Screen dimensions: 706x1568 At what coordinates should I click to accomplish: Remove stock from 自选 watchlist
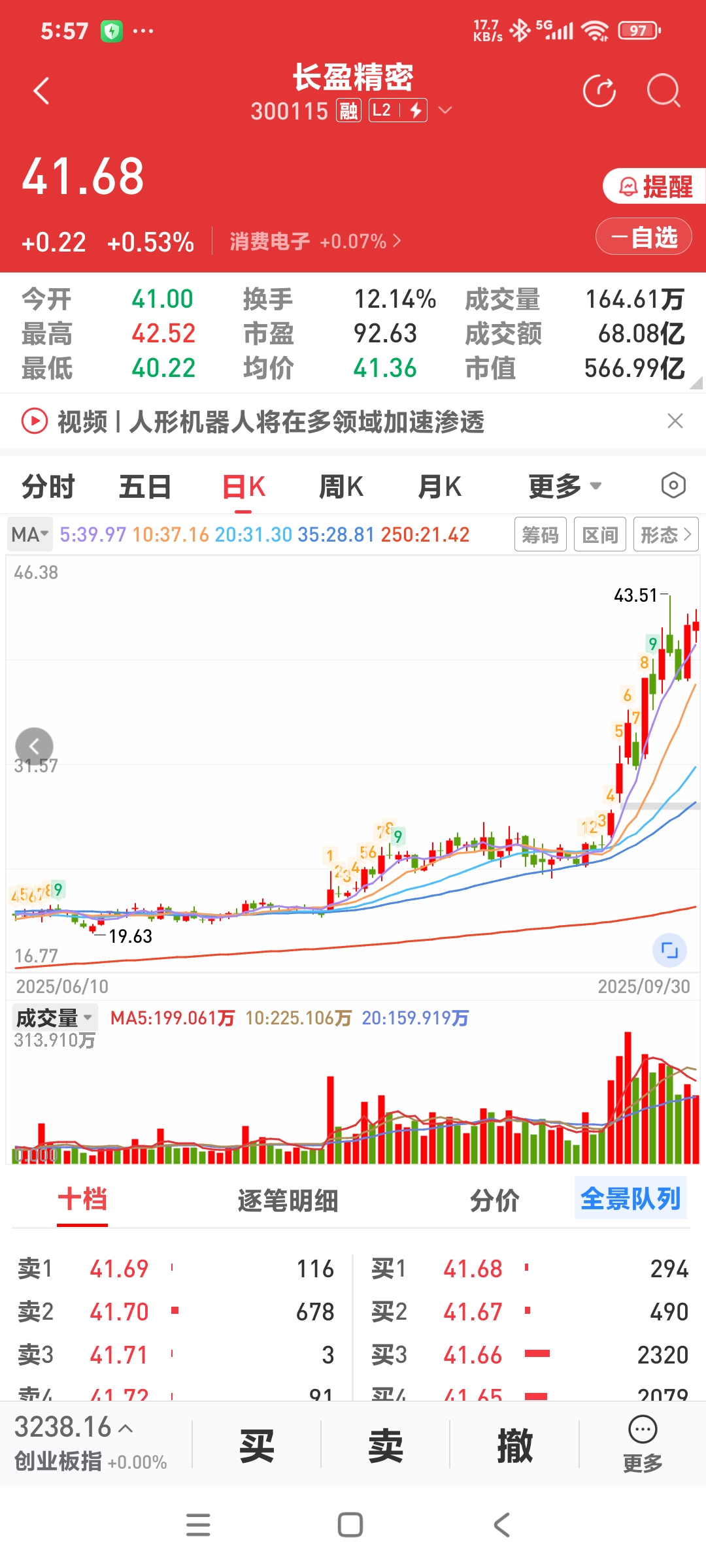(x=644, y=237)
